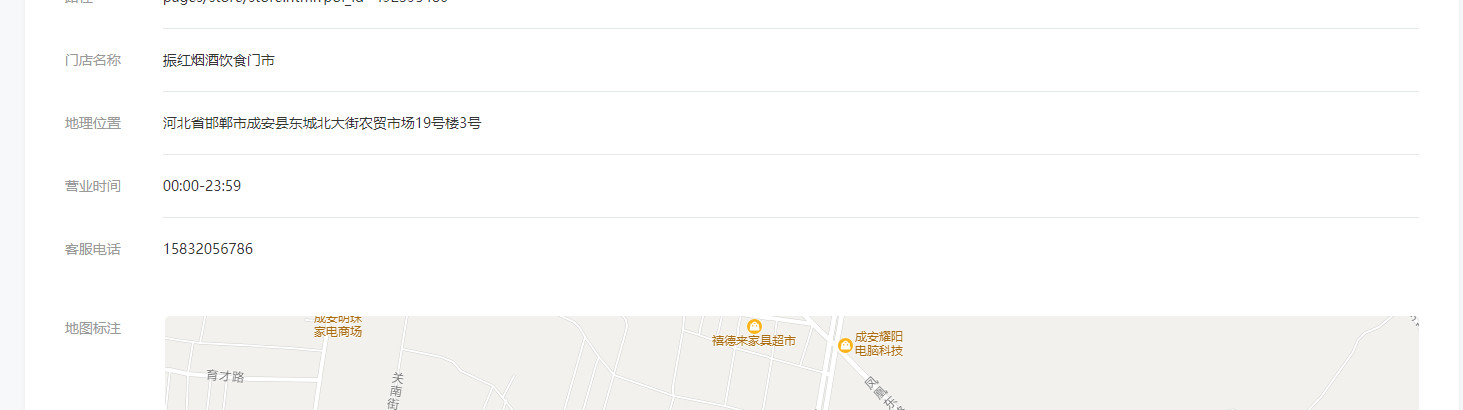Open the 成安耀阳电脑科技 marker on the map

pos(845,345)
